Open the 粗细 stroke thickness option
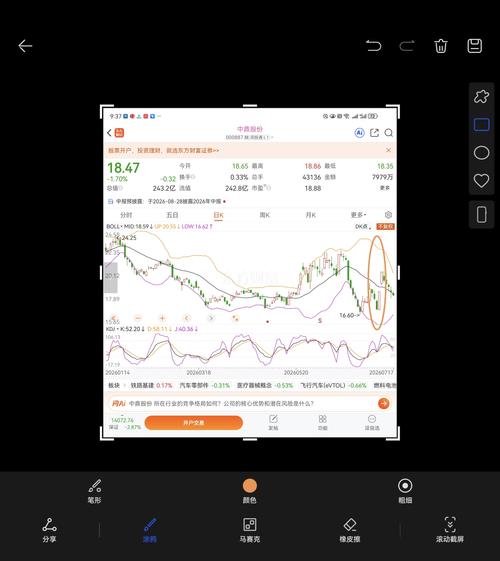 point(405,491)
